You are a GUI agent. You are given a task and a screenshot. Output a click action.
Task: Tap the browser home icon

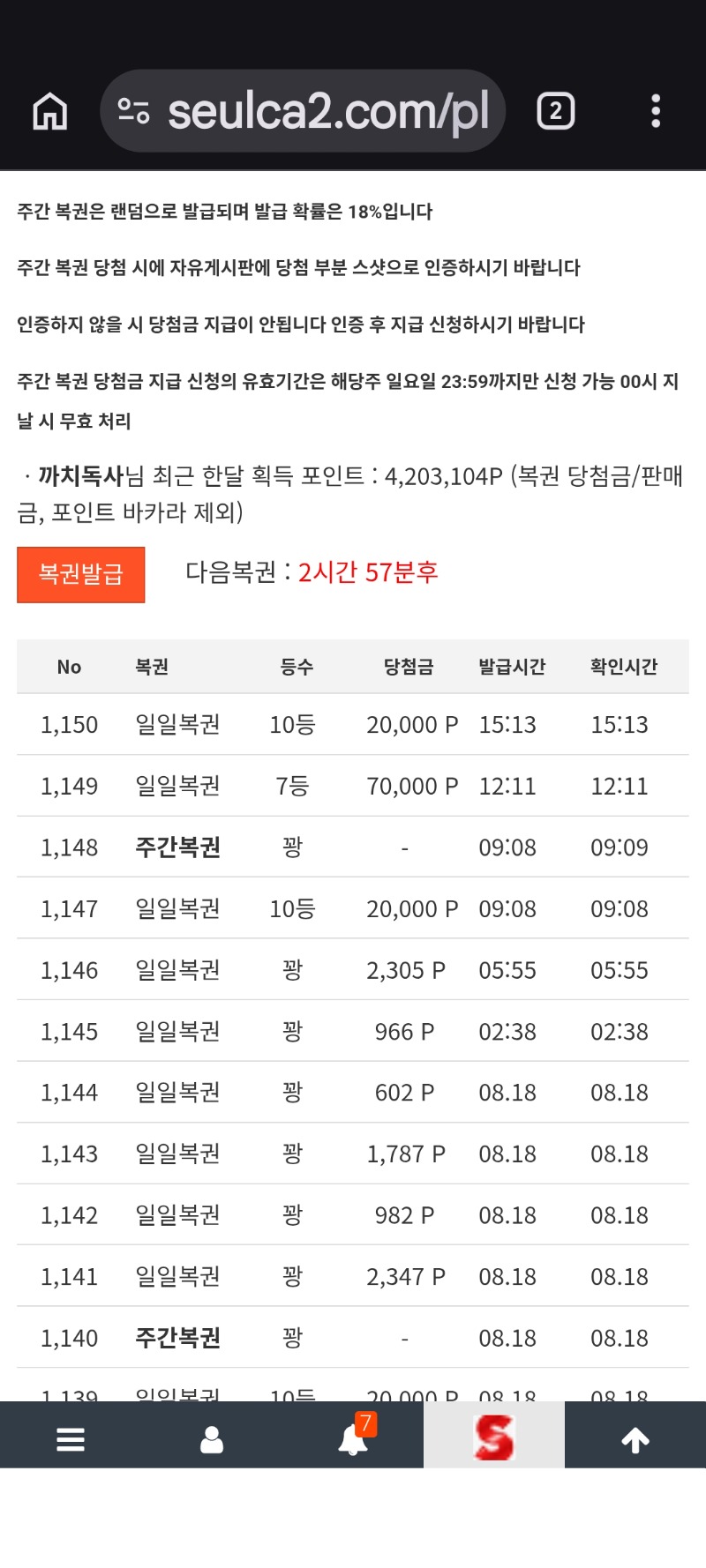pyautogui.click(x=50, y=111)
